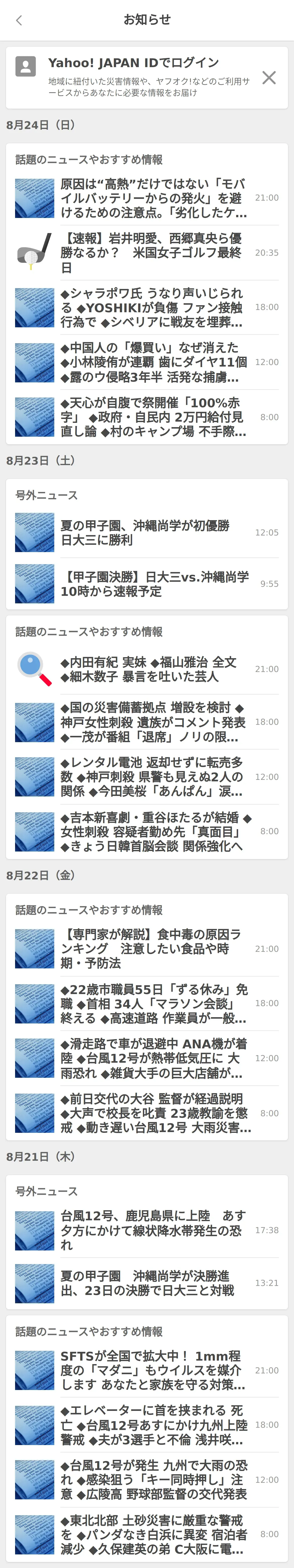The height and width of the screenshot is (1568, 294).
Task: Open 号外 台風12号、鹿児島県に上陸
Action: coord(153,1230)
